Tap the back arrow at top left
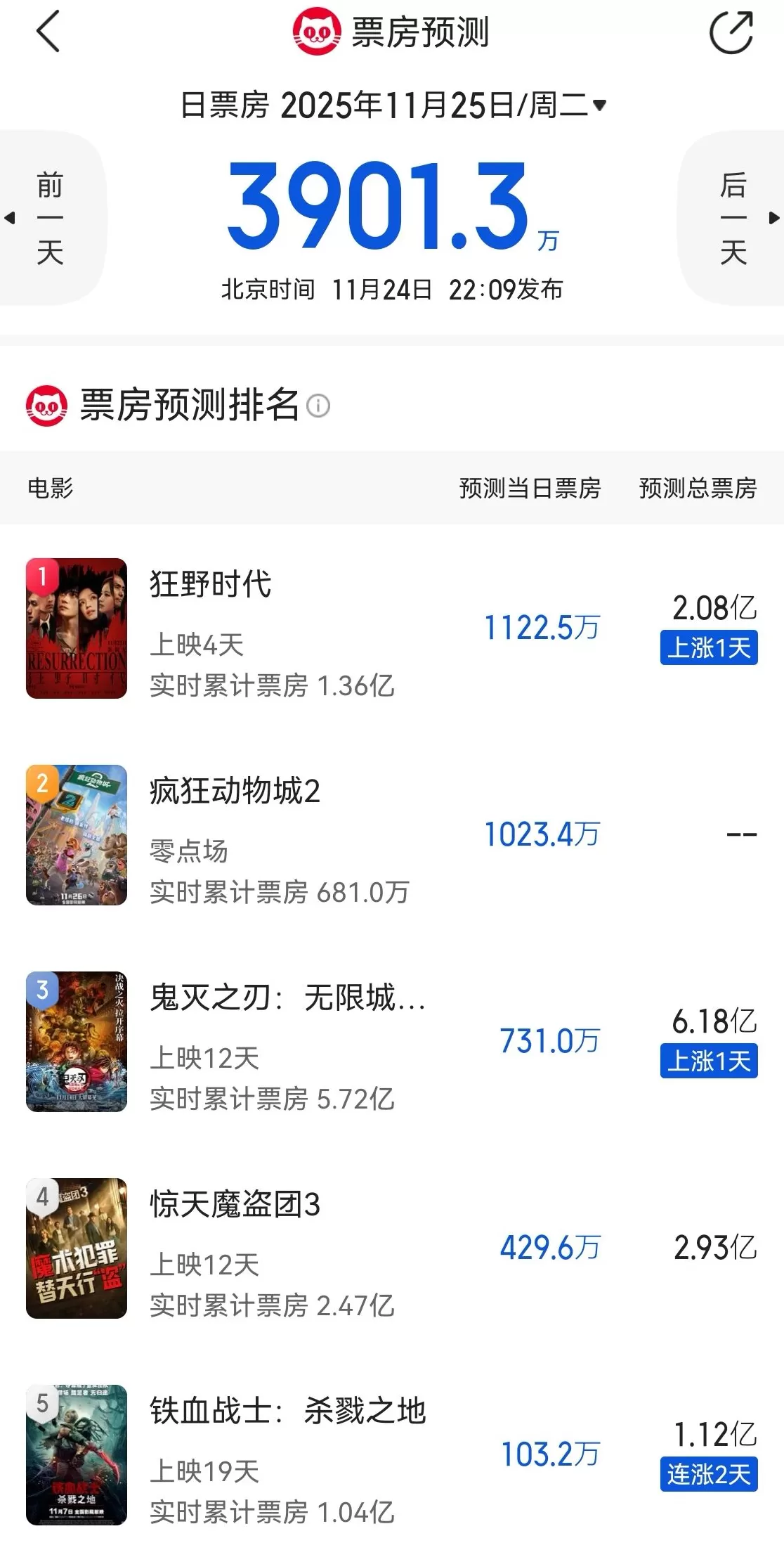The image size is (784, 1550). (47, 31)
